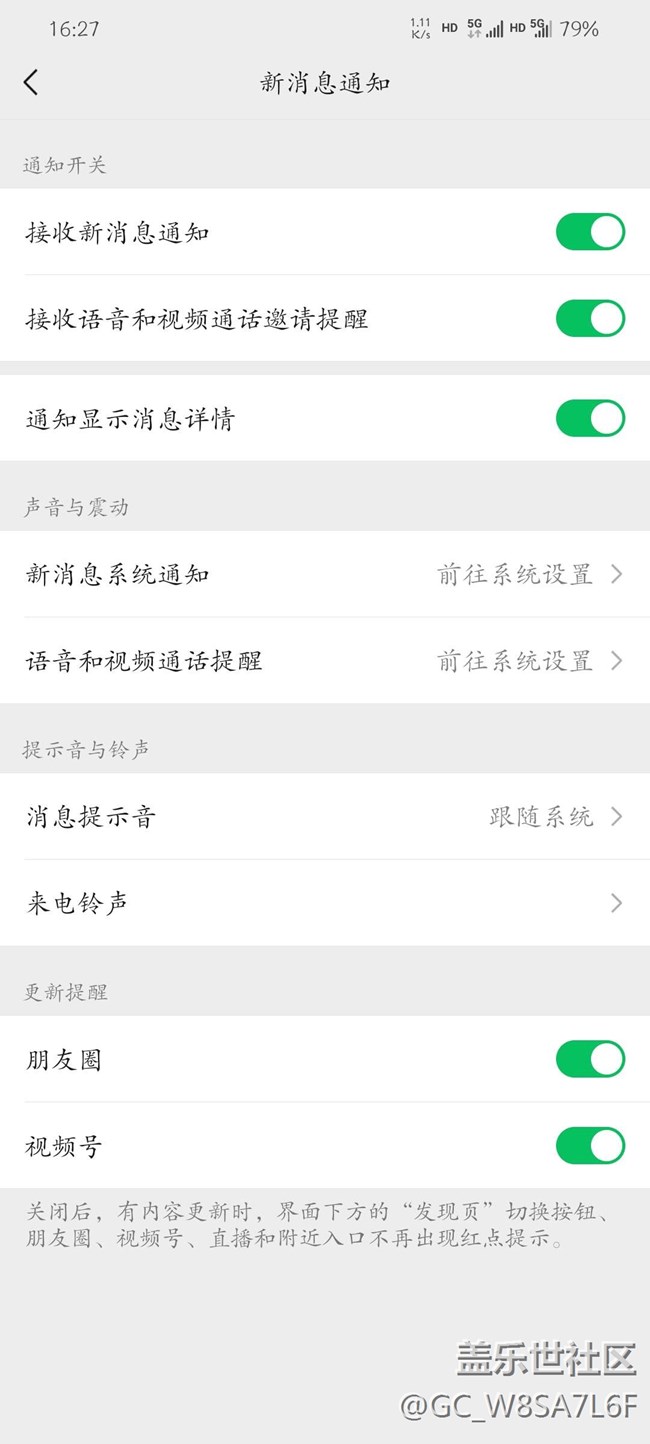Open 来电铃声 setting
The height and width of the screenshot is (1444, 650).
pos(325,903)
